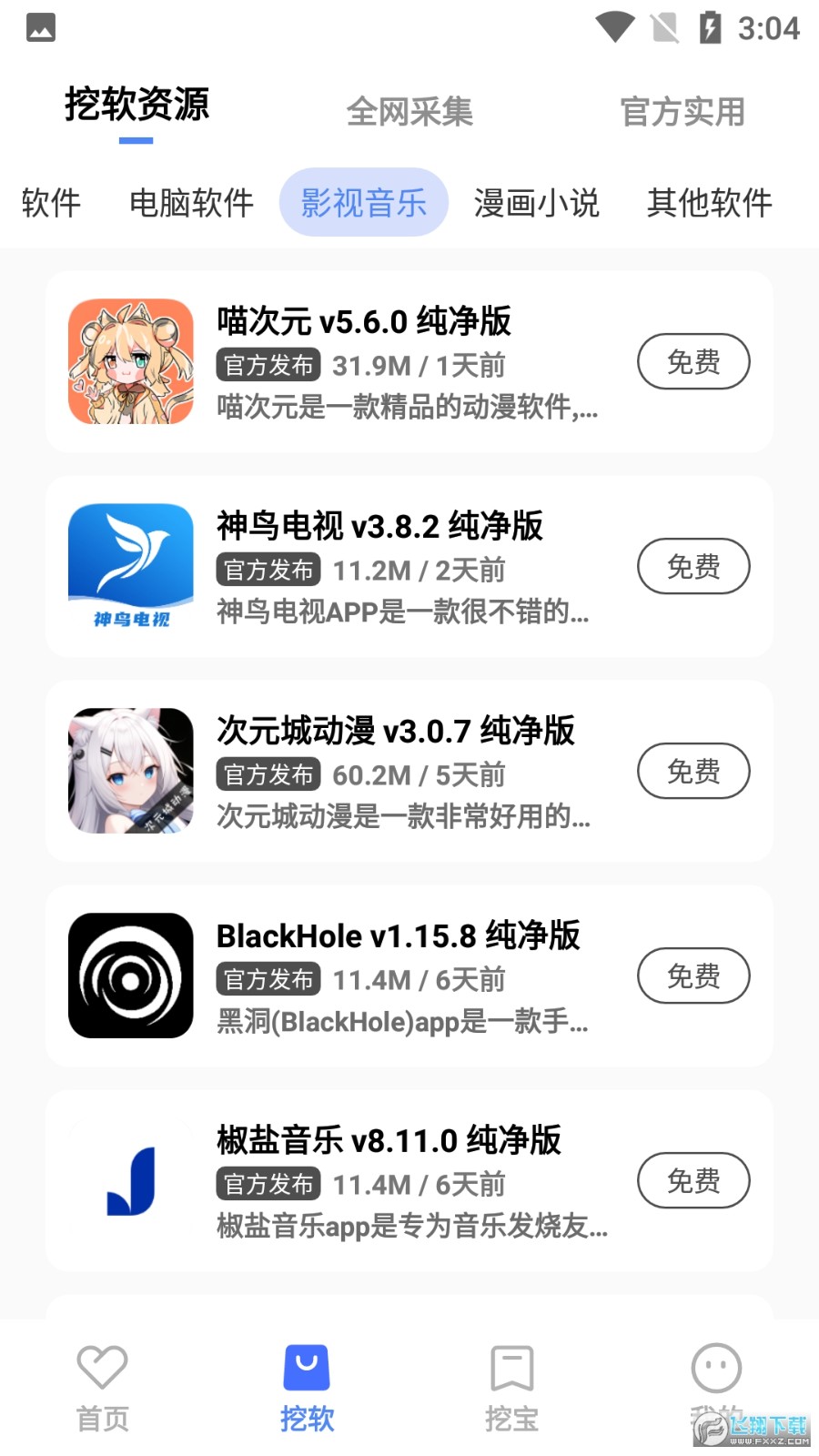Viewport: 819px width, 1456px height.
Task: Open the 次元城动漫 app icon
Action: tap(130, 771)
